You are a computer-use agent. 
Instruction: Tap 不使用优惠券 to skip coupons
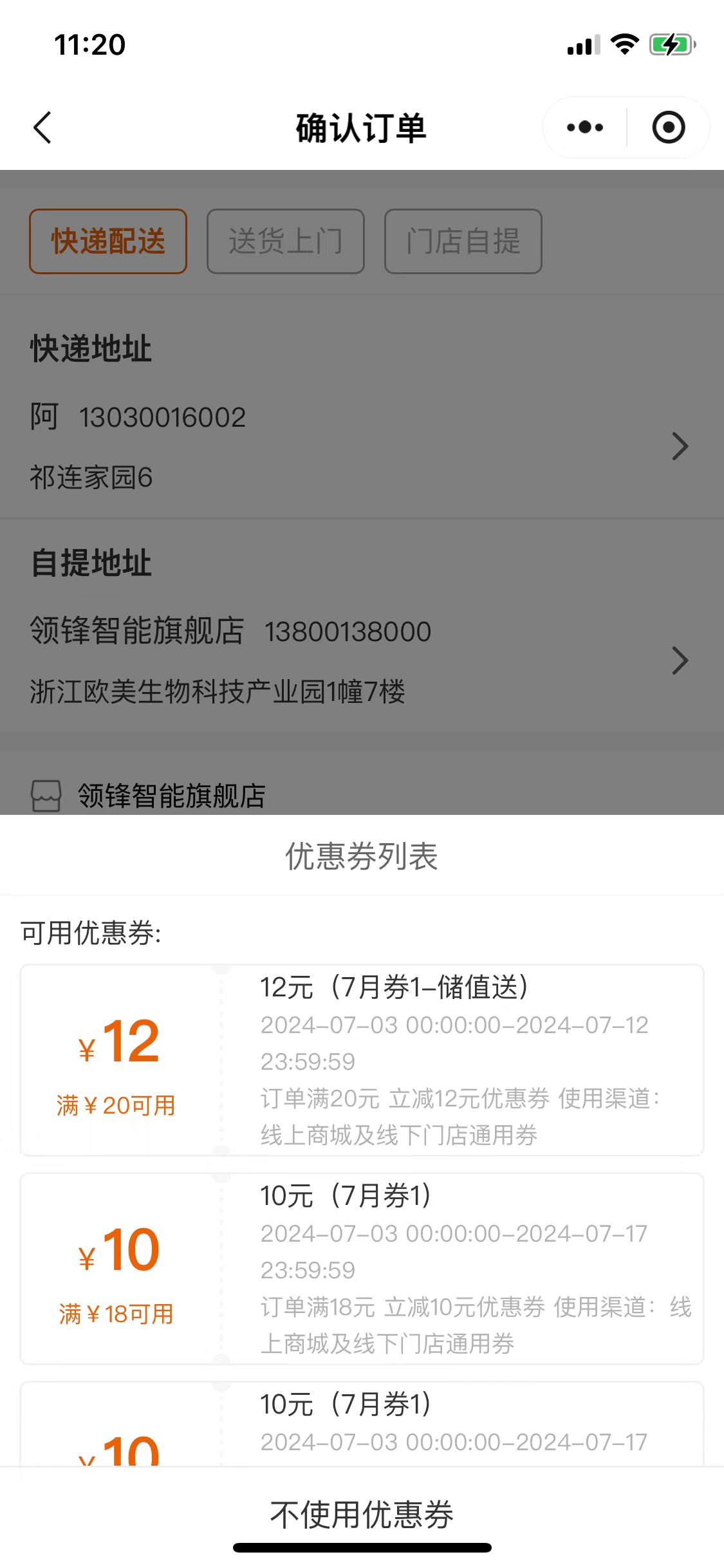[362, 1514]
